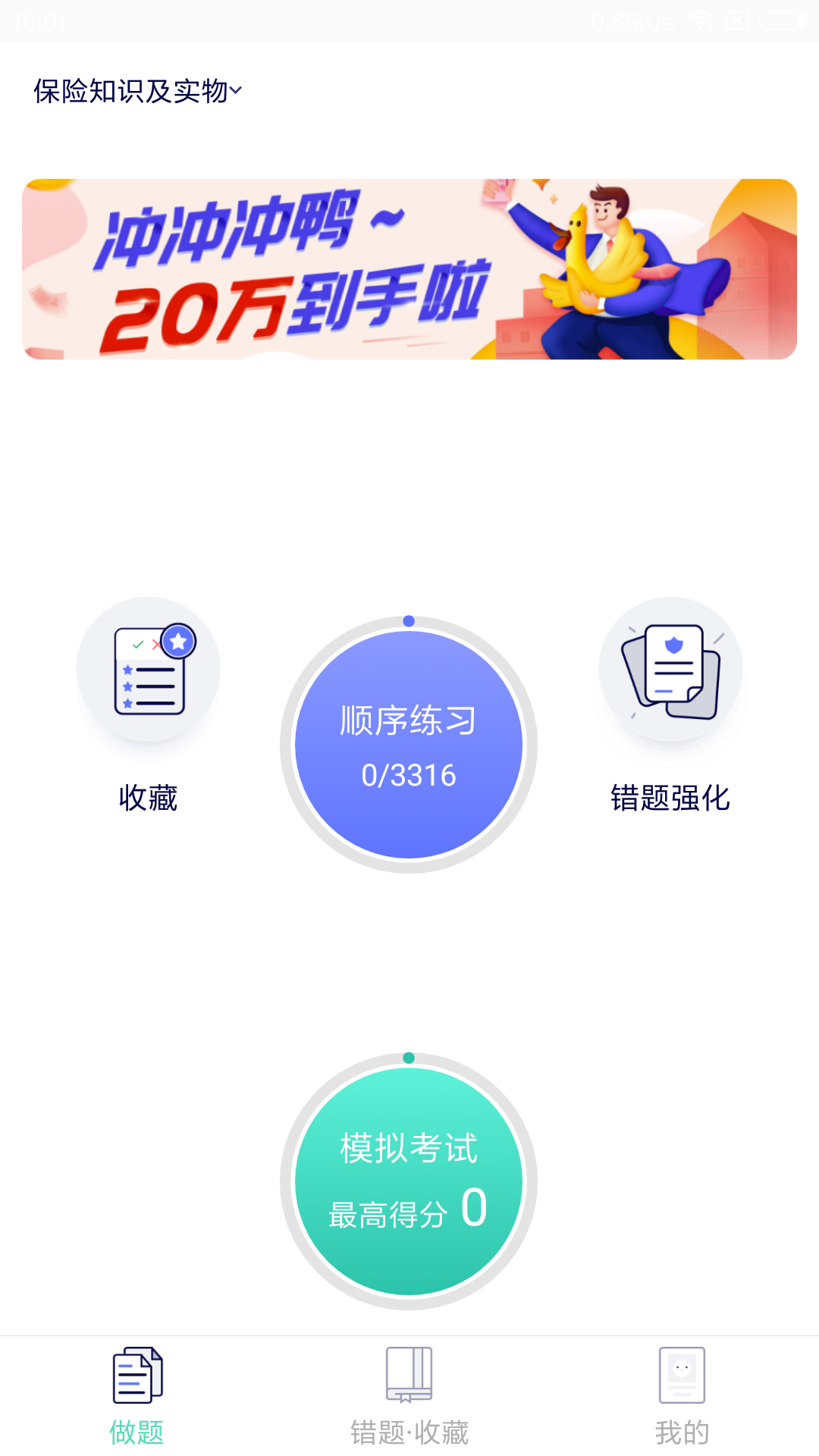
Task: Switch to the 错题·收藏 tab
Action: click(x=409, y=1403)
